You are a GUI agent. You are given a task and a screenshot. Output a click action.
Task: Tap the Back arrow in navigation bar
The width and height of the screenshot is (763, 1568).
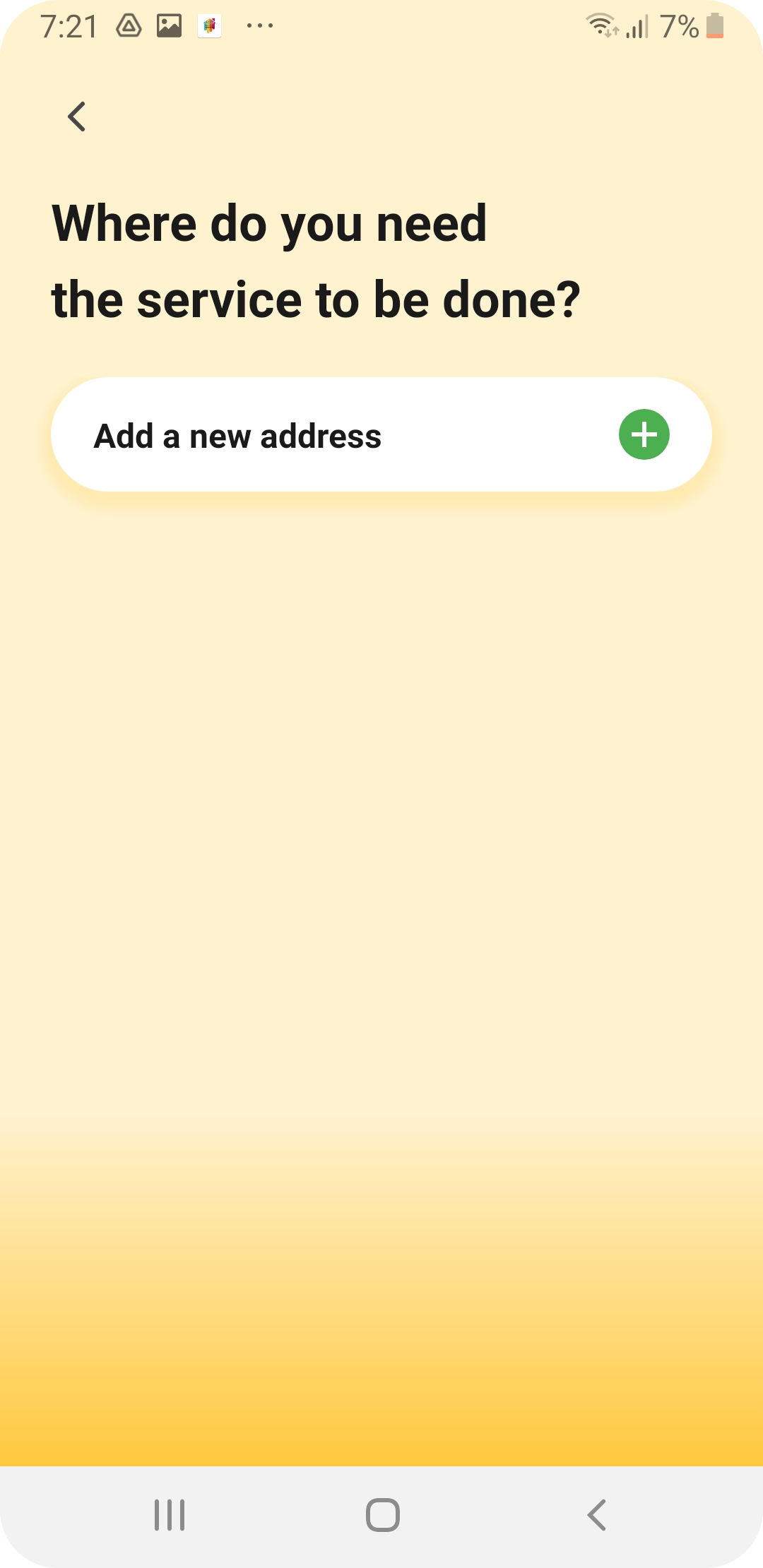coord(597,1511)
